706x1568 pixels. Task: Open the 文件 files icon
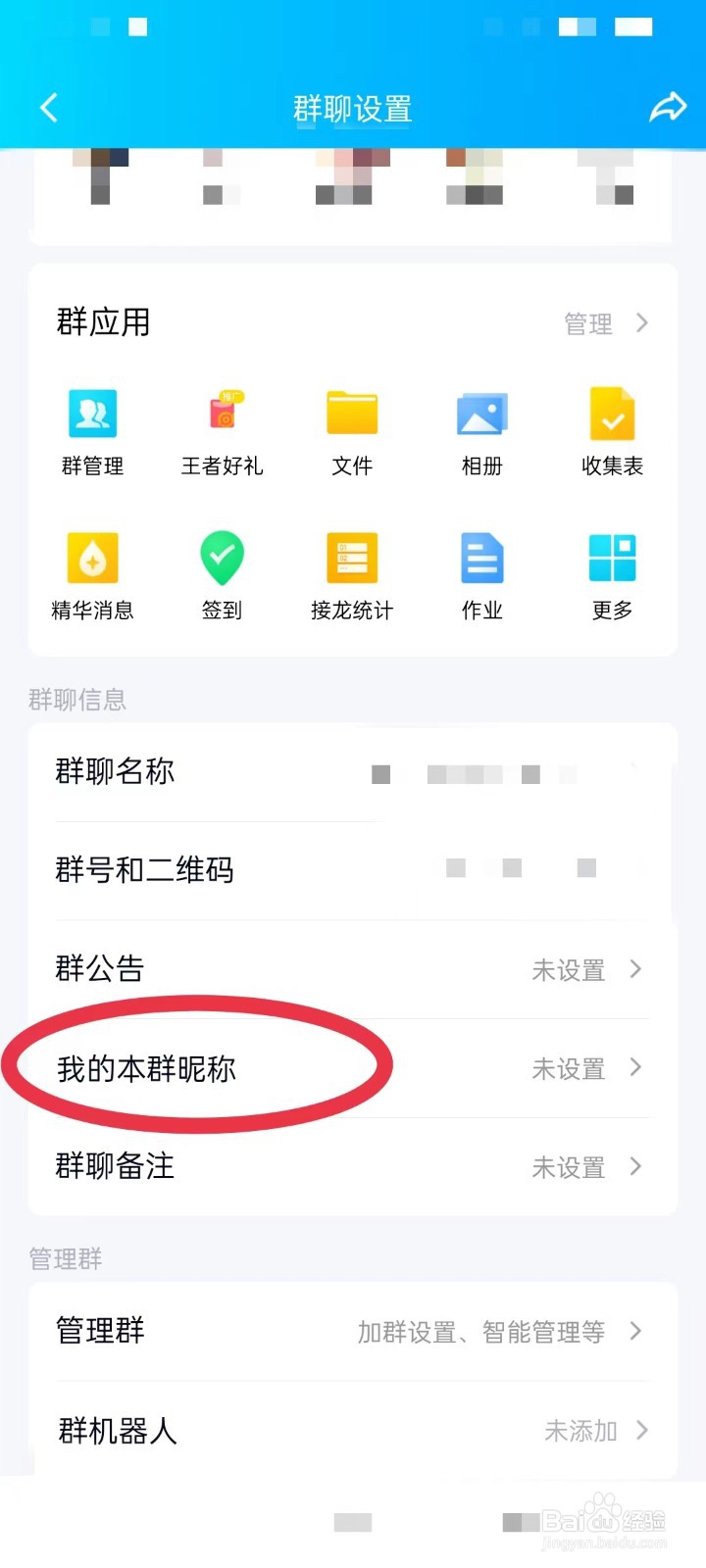pos(351,426)
